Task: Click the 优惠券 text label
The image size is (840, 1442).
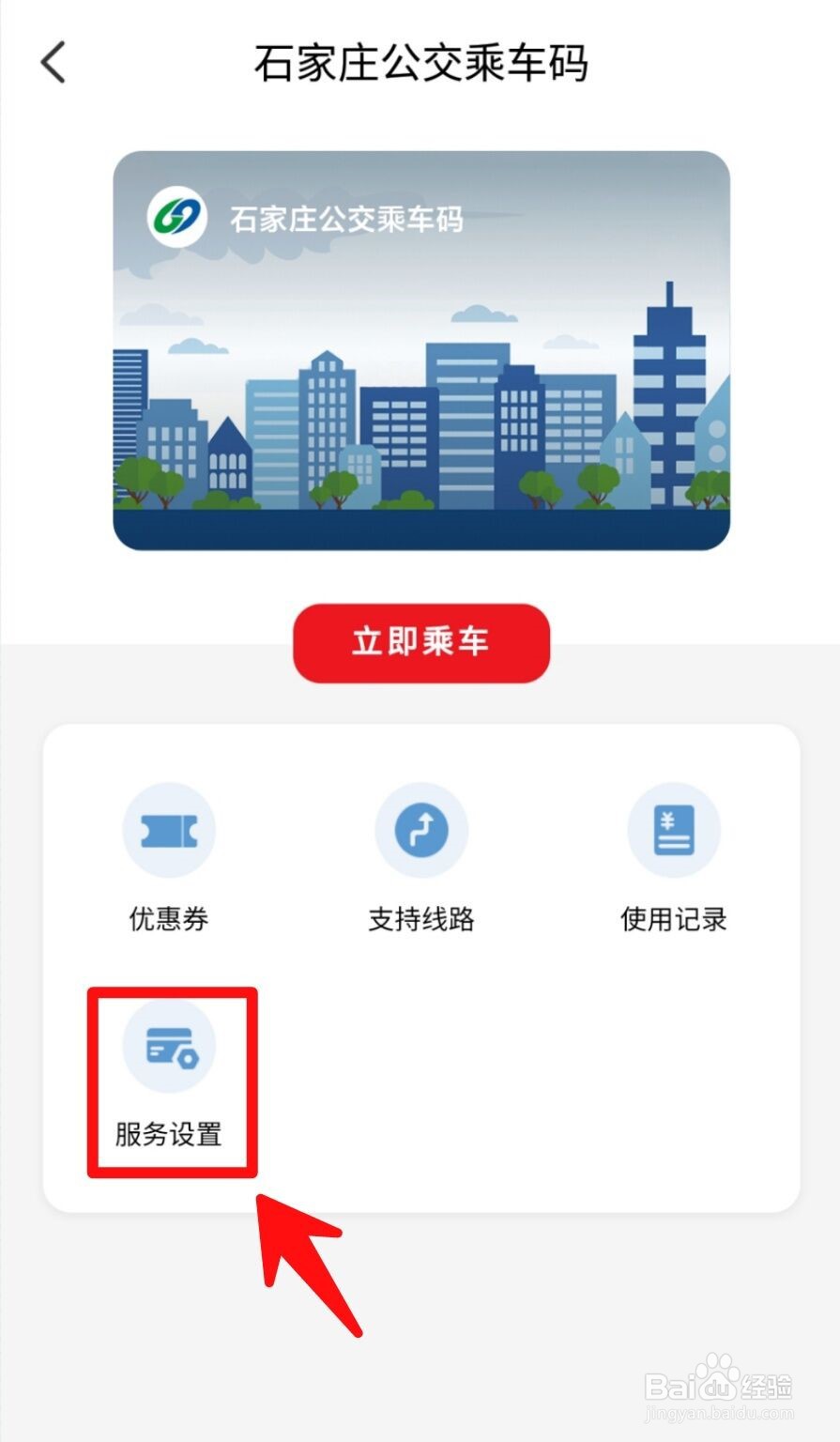Action: pyautogui.click(x=169, y=919)
